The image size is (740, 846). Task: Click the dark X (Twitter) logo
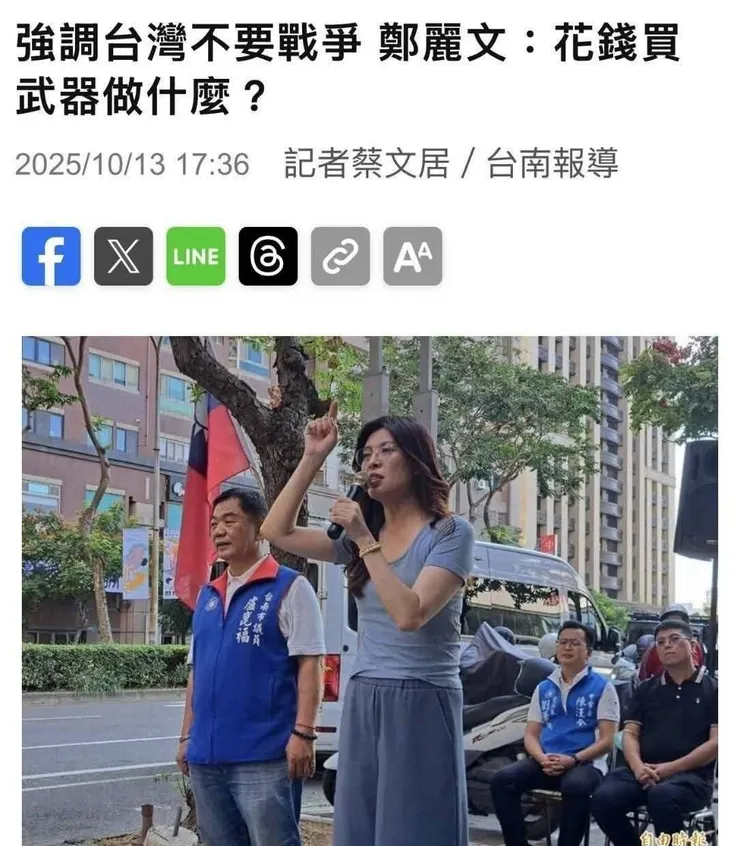[x=123, y=257]
